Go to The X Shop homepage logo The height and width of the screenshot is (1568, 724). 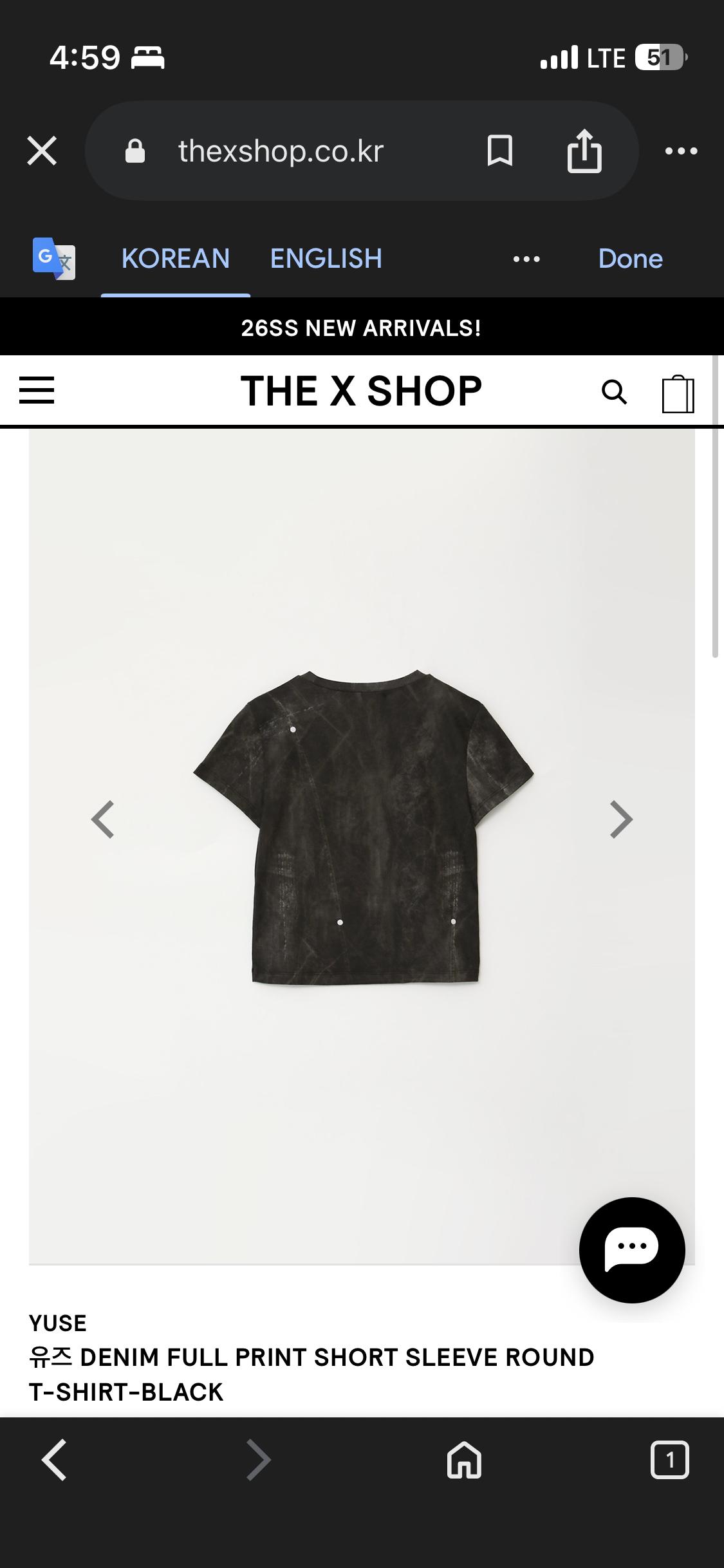(x=361, y=391)
